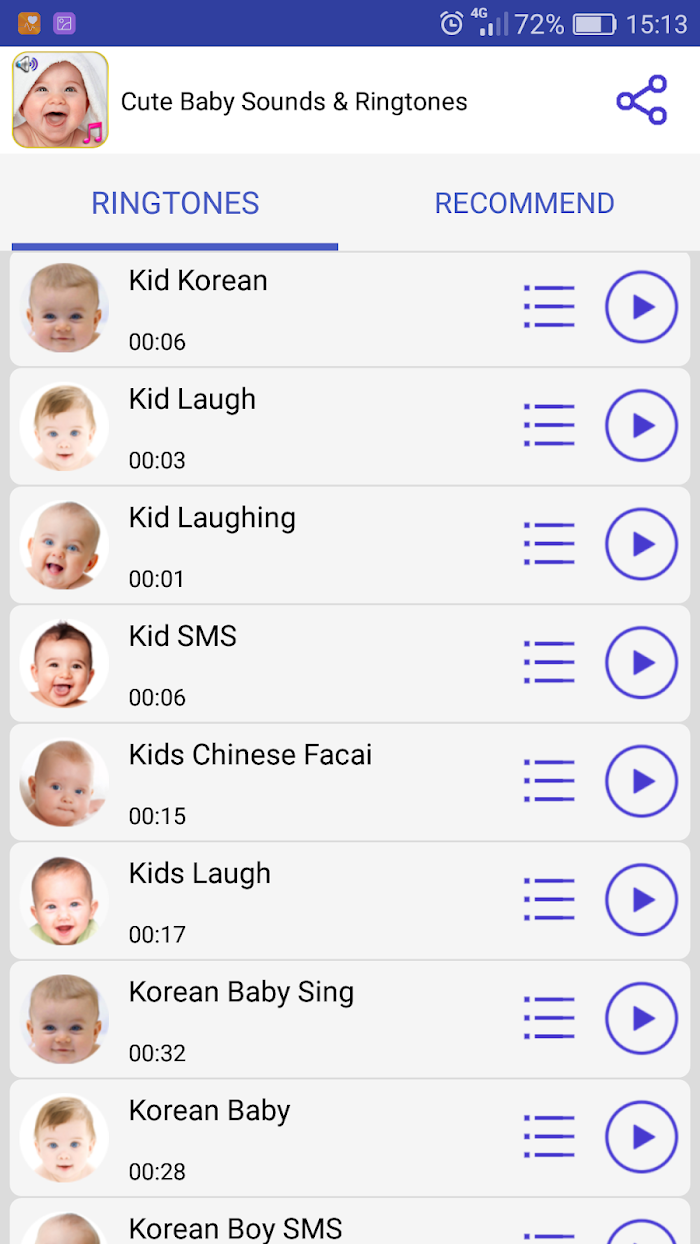Viewport: 700px width, 1244px height.
Task: Open options list for Kid Laugh
Action: 549,426
